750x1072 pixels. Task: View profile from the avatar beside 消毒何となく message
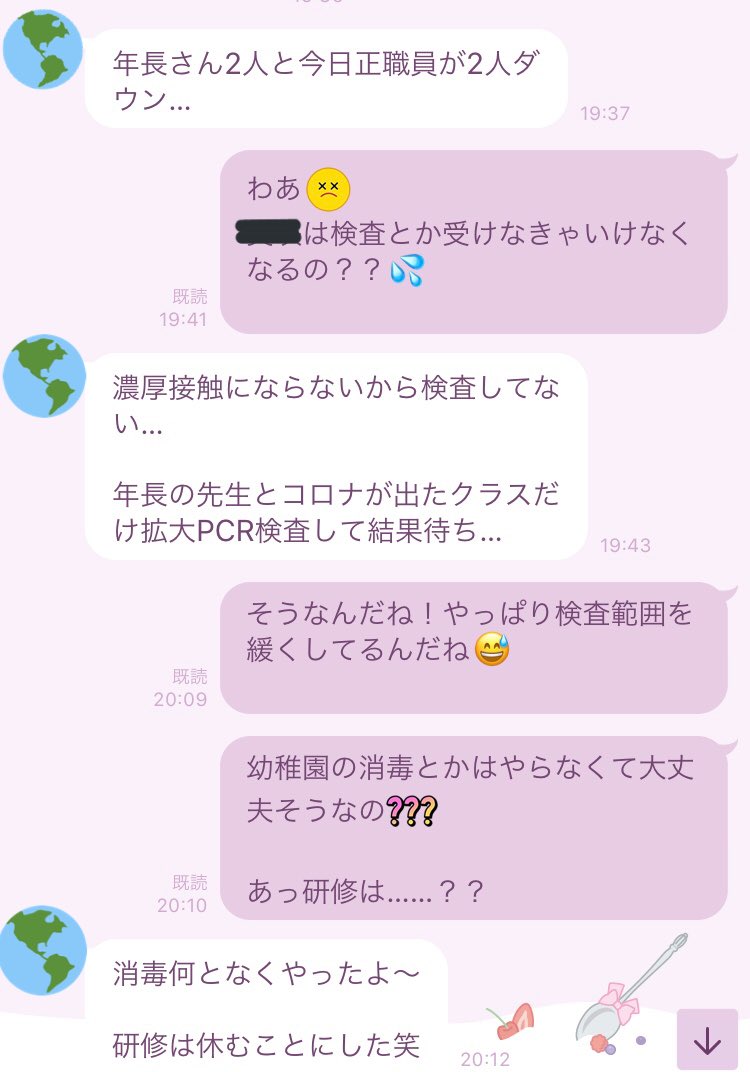point(44,950)
